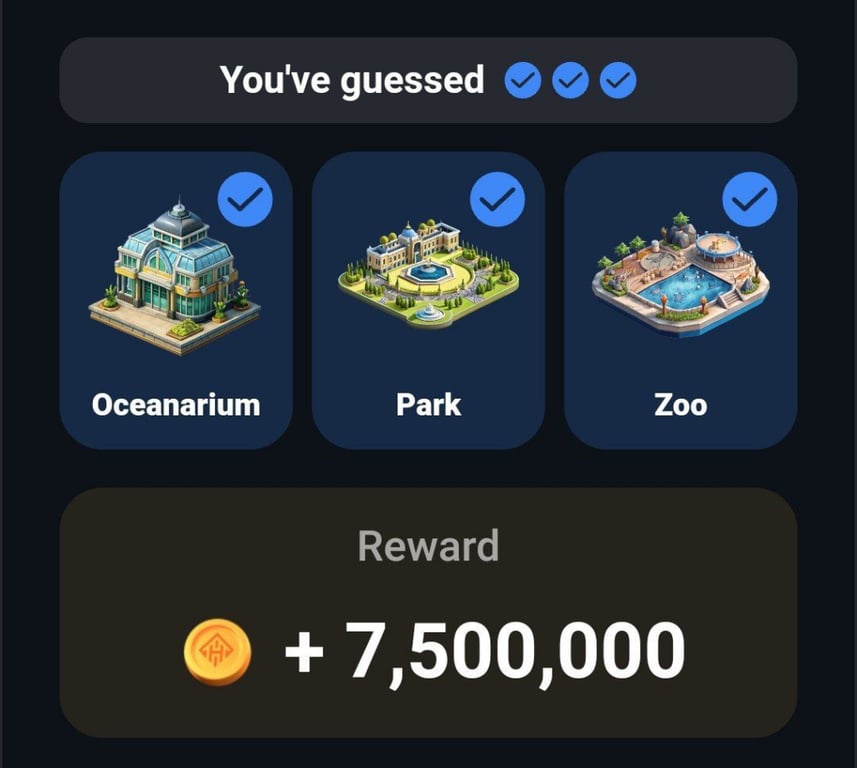
Task: View the Zoo card
Action: (x=680, y=300)
